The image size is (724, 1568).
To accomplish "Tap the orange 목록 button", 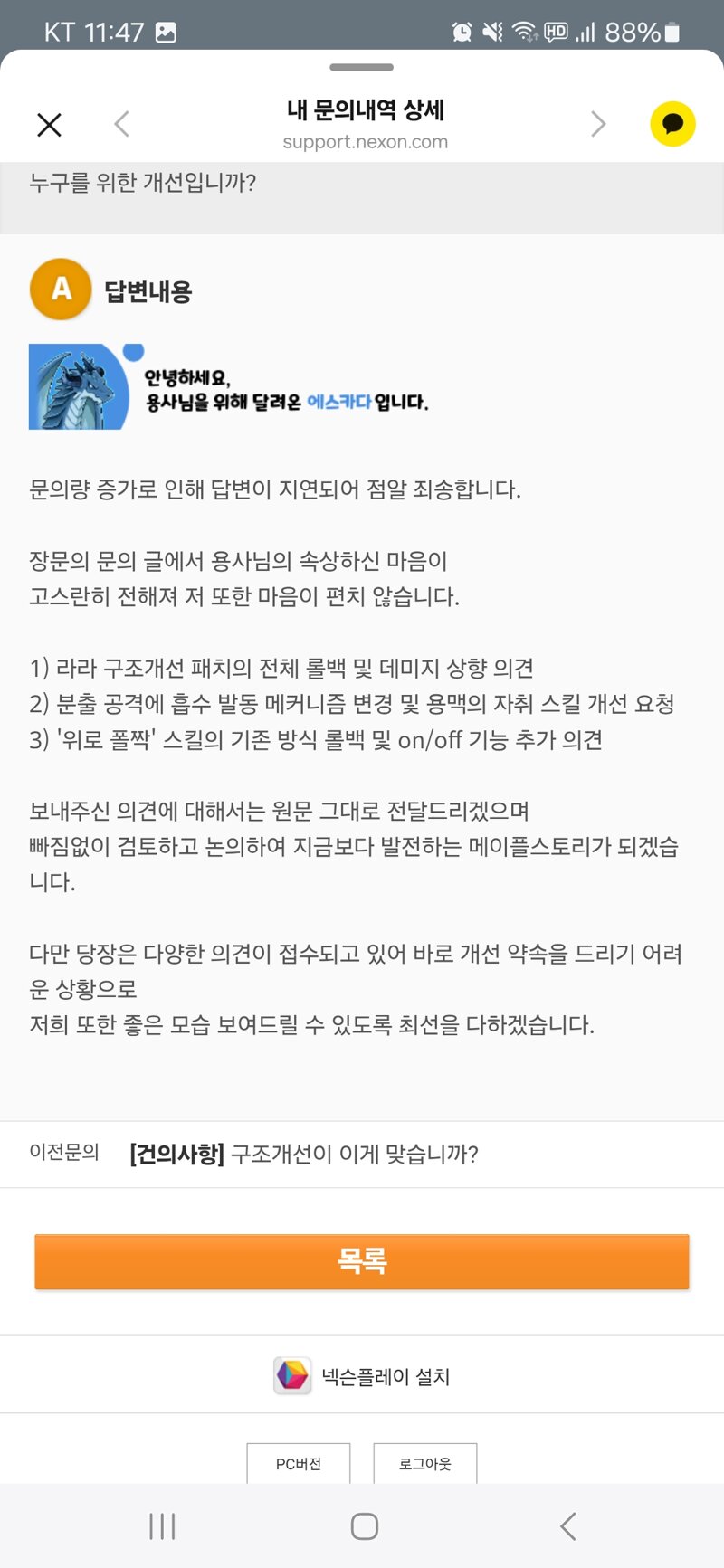I will click(362, 1261).
